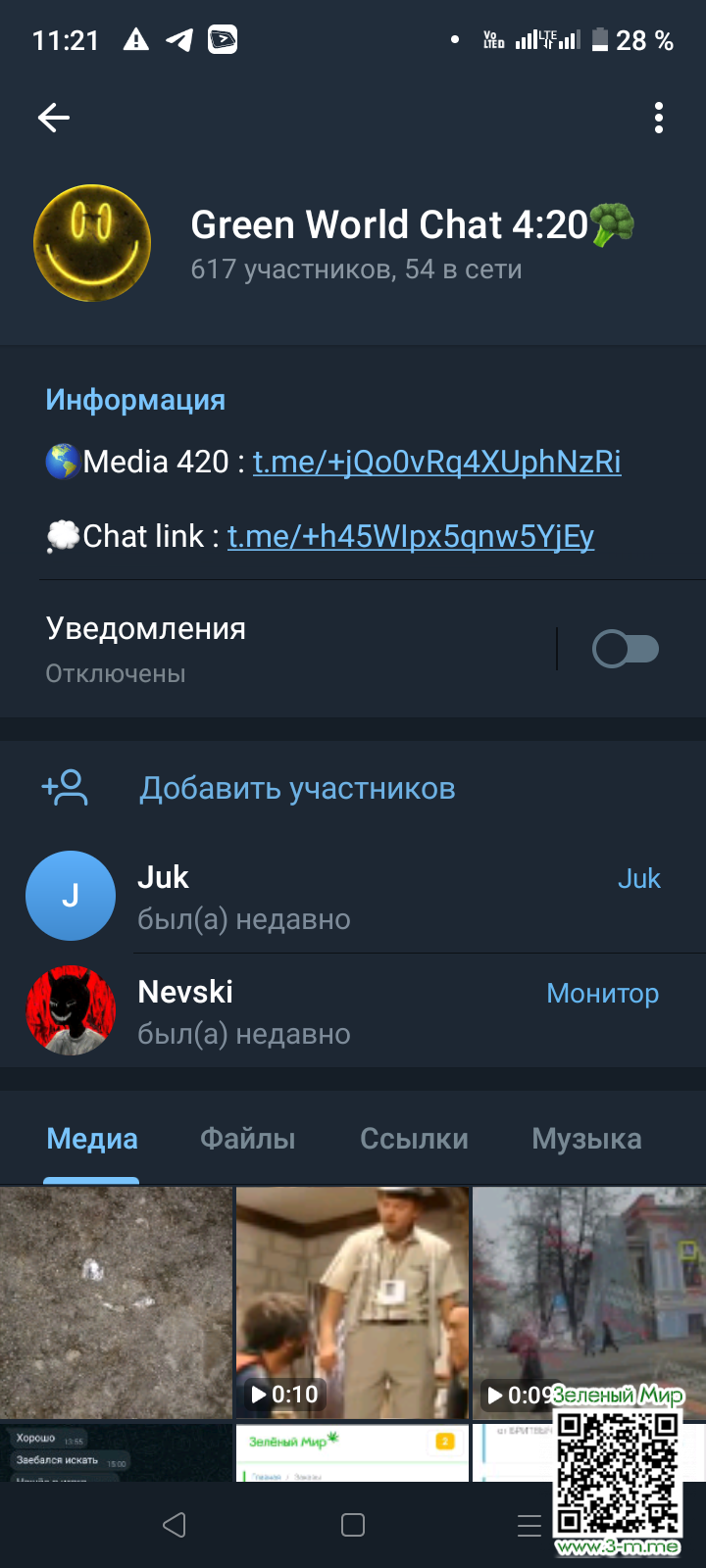
Task: Open the gray ground photo thumbnail
Action: pos(116,1301)
